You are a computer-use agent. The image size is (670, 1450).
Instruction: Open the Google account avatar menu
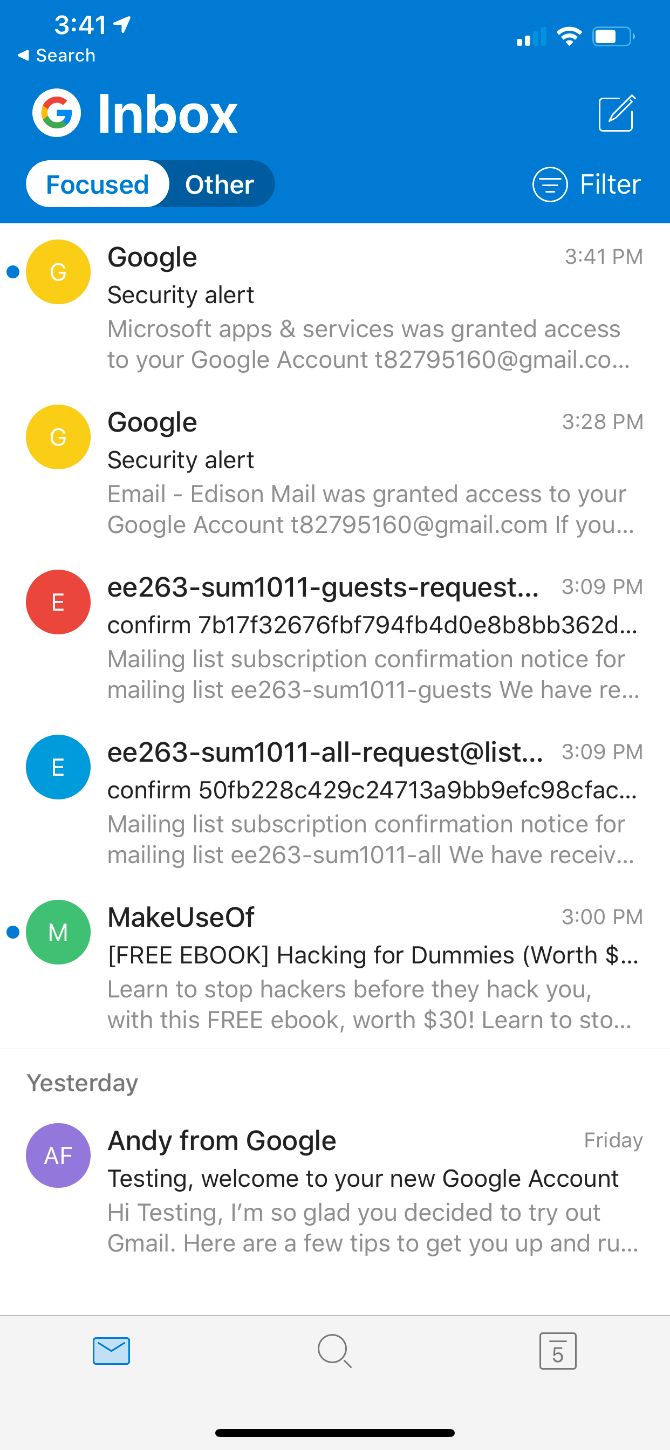coord(57,113)
